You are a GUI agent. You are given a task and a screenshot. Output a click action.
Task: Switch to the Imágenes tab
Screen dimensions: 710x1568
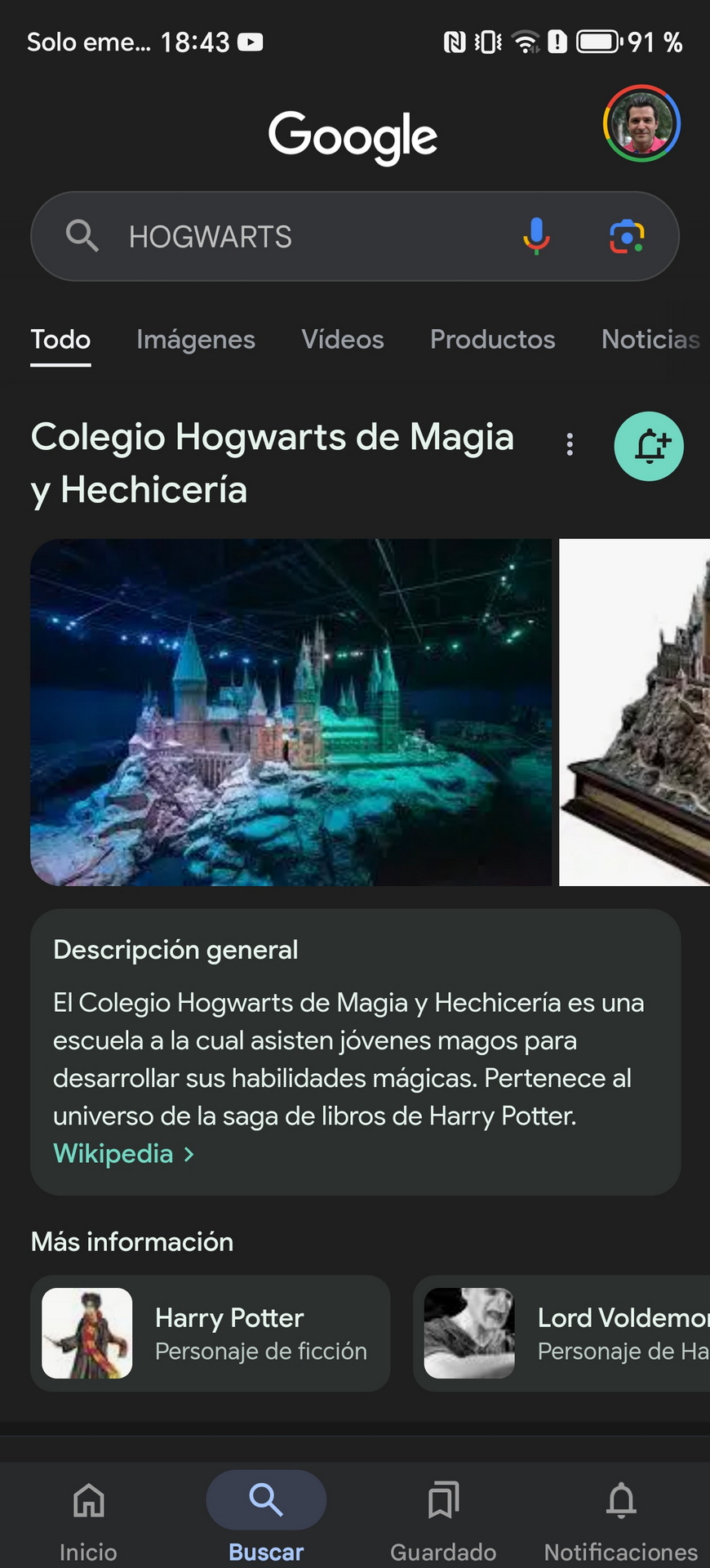196,340
